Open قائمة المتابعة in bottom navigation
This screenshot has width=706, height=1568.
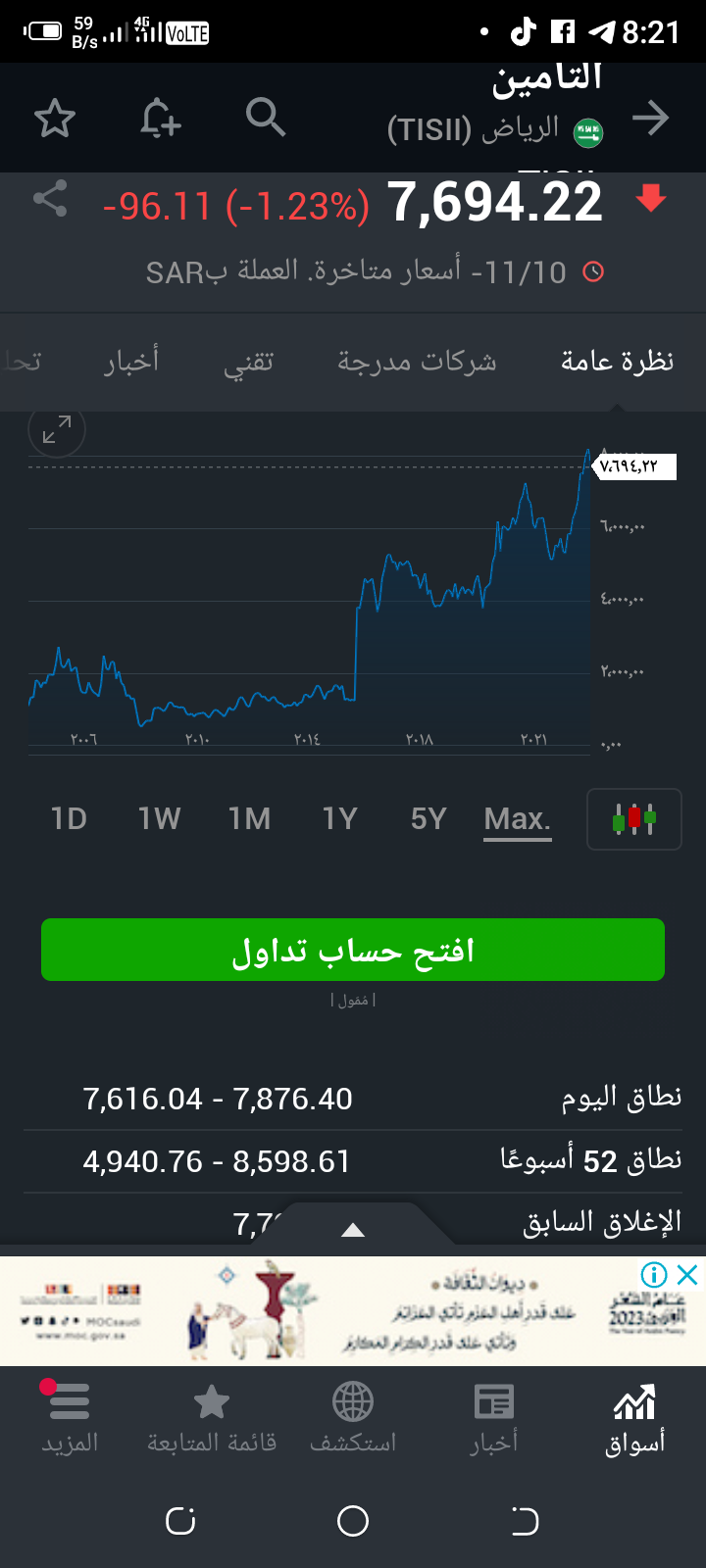coord(212,1419)
